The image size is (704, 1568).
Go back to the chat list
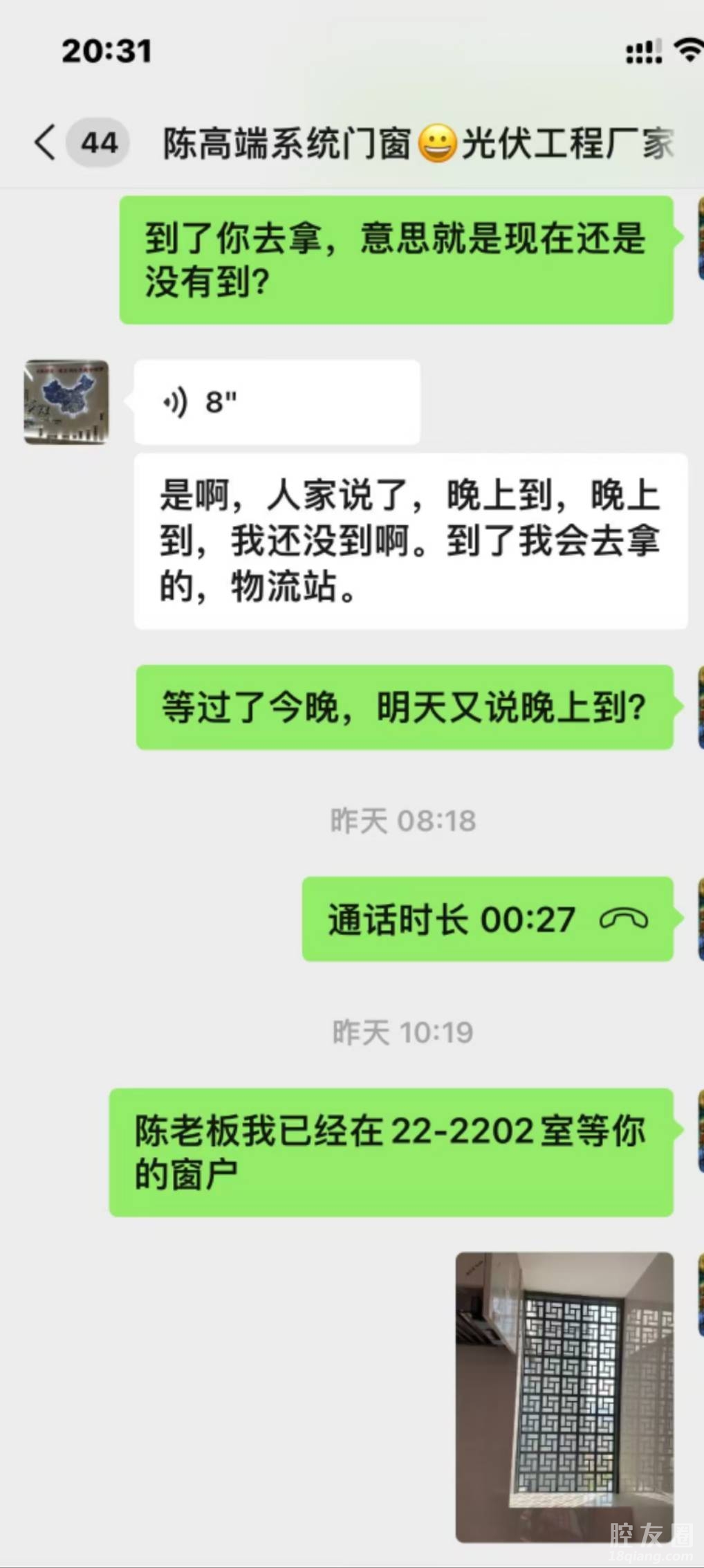pyautogui.click(x=46, y=143)
